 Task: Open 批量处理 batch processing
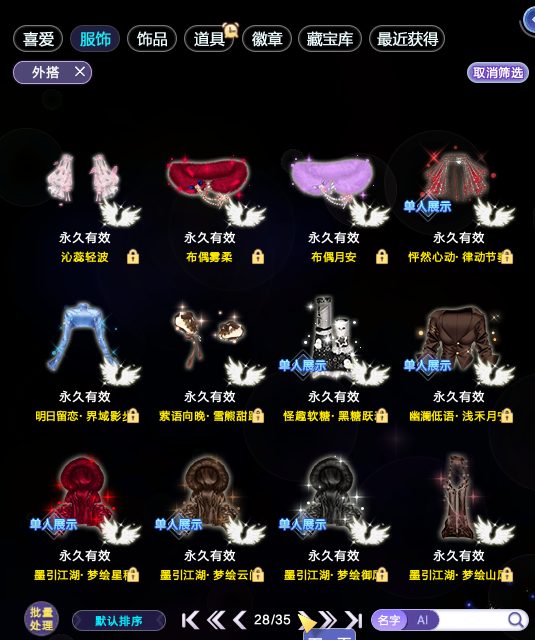(41, 618)
